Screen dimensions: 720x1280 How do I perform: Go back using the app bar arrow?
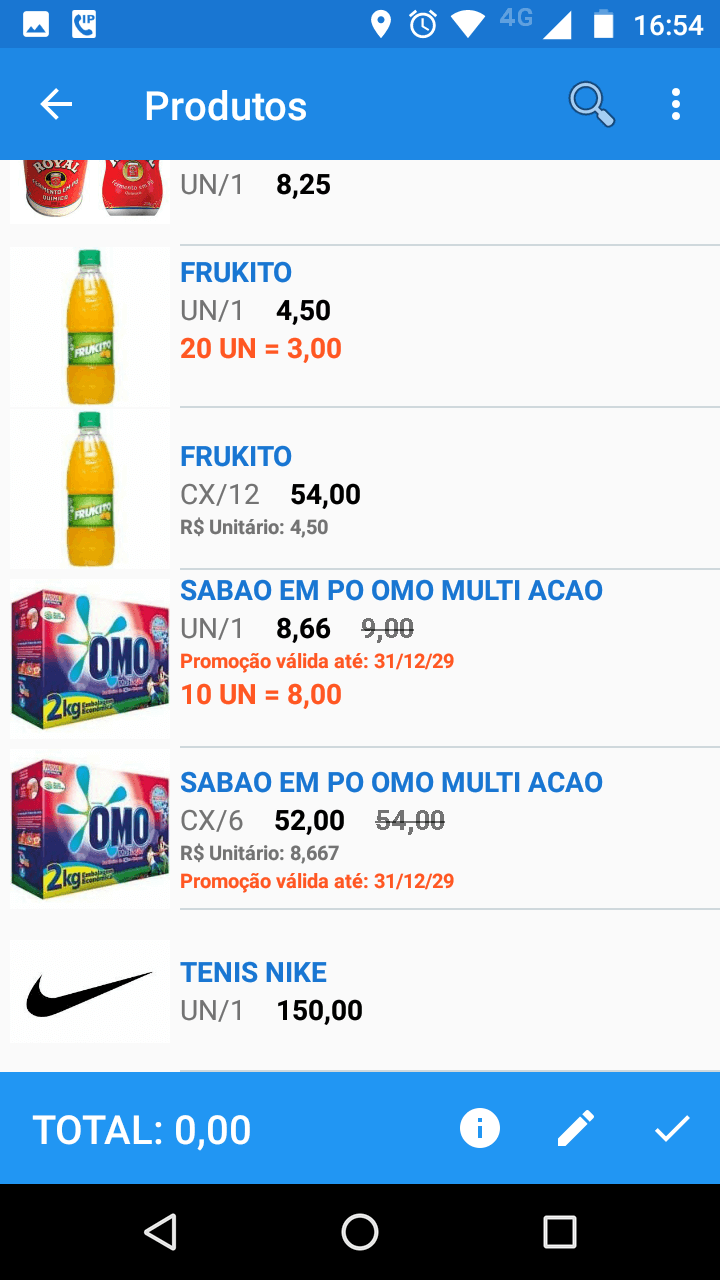[x=56, y=105]
